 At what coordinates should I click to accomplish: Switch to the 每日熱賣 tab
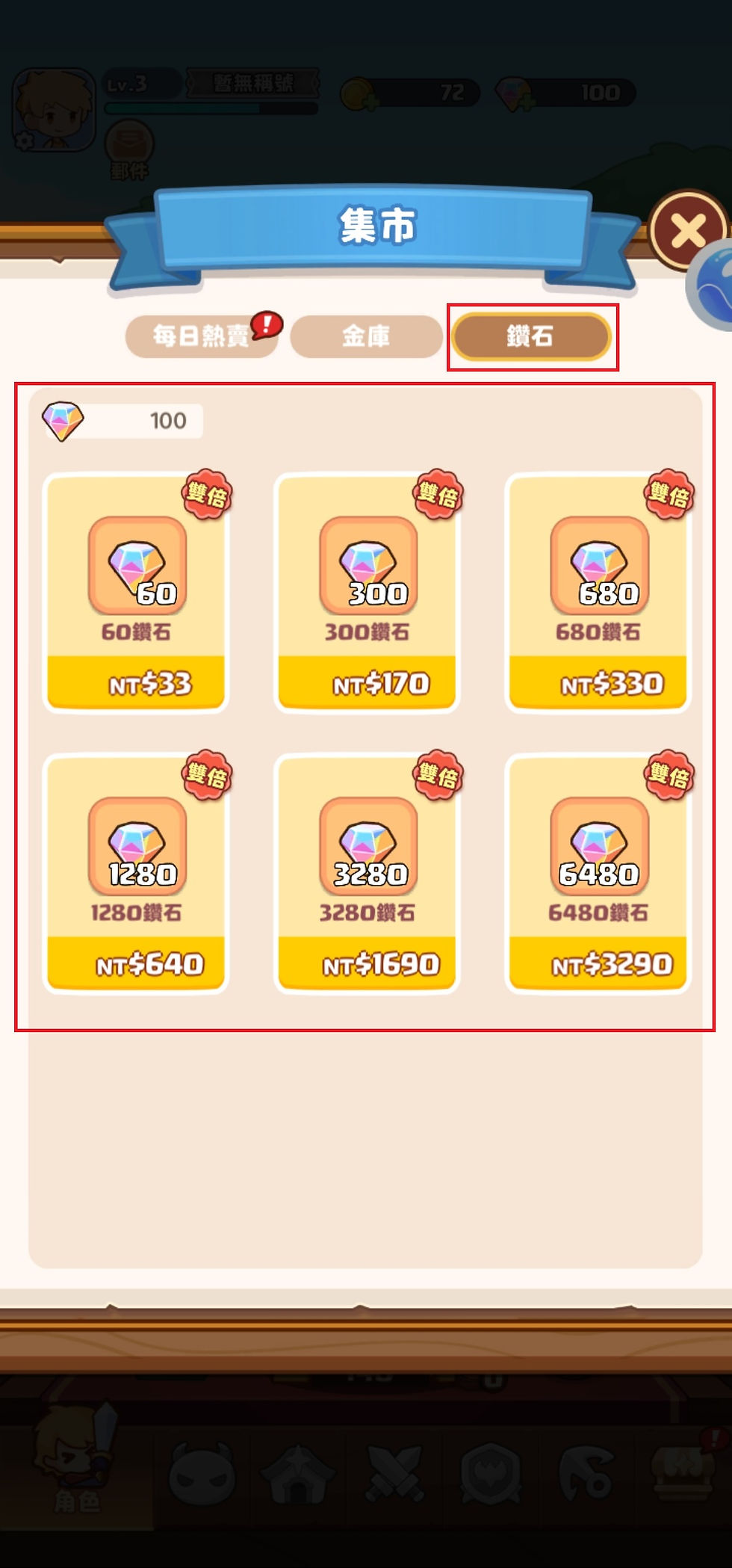(201, 336)
